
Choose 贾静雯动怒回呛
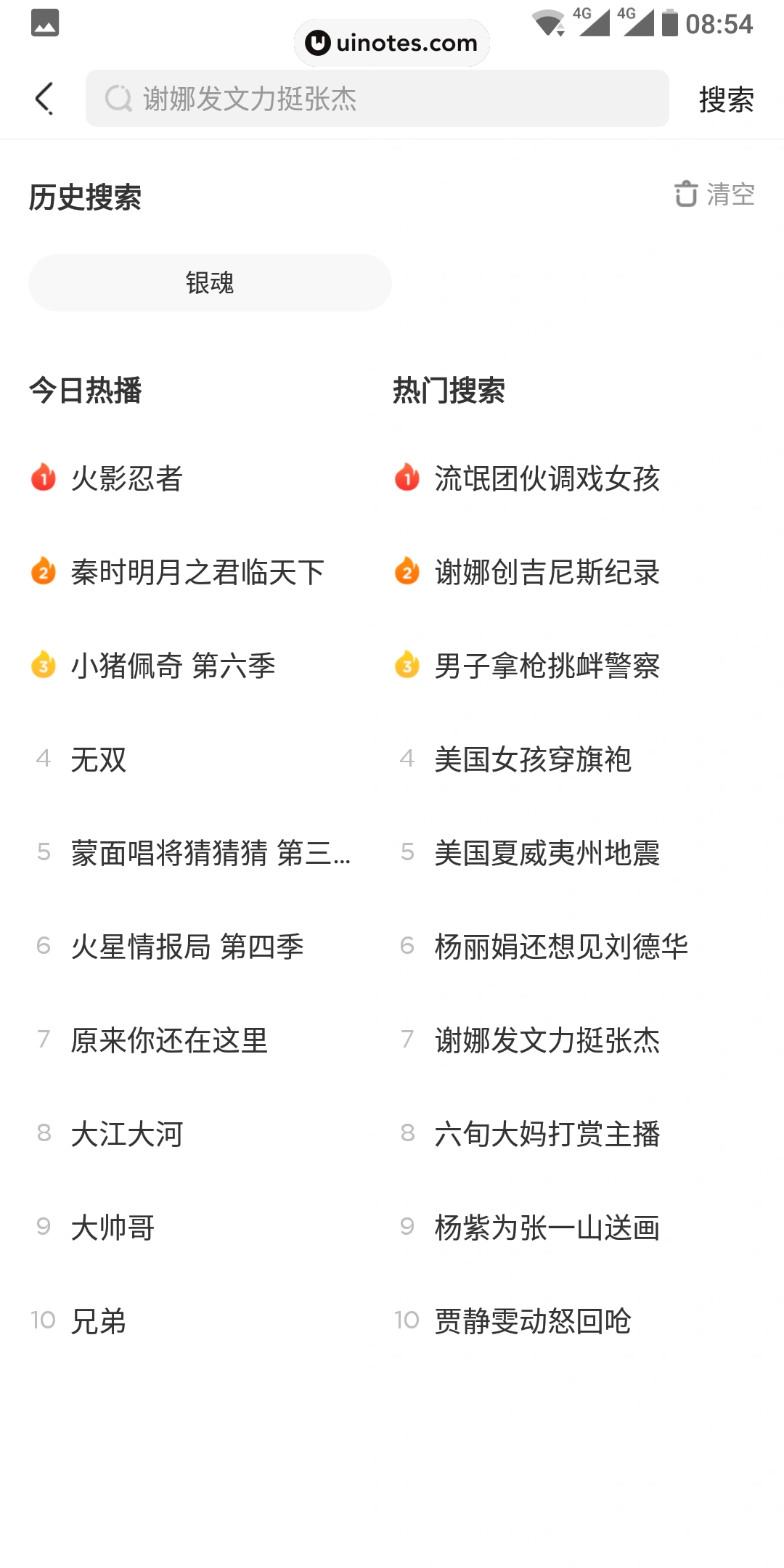point(533,1321)
